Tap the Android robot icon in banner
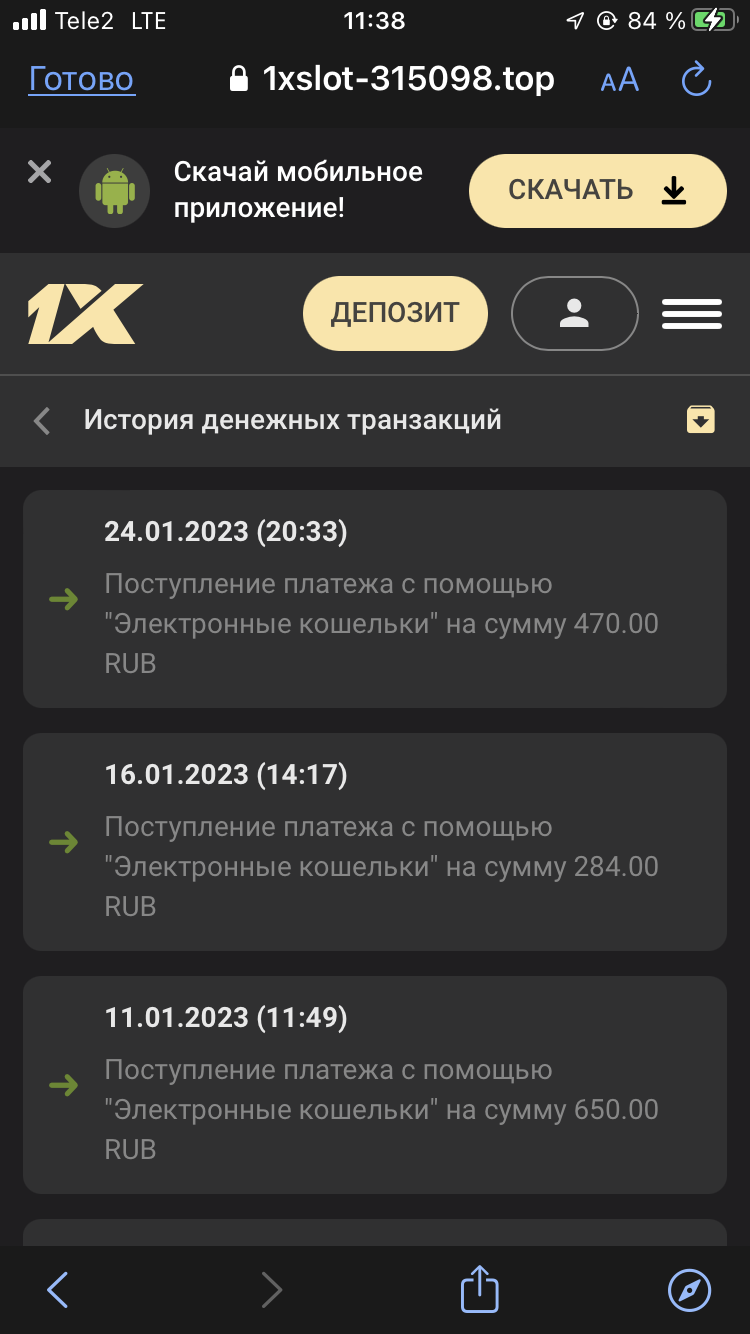 click(x=114, y=190)
